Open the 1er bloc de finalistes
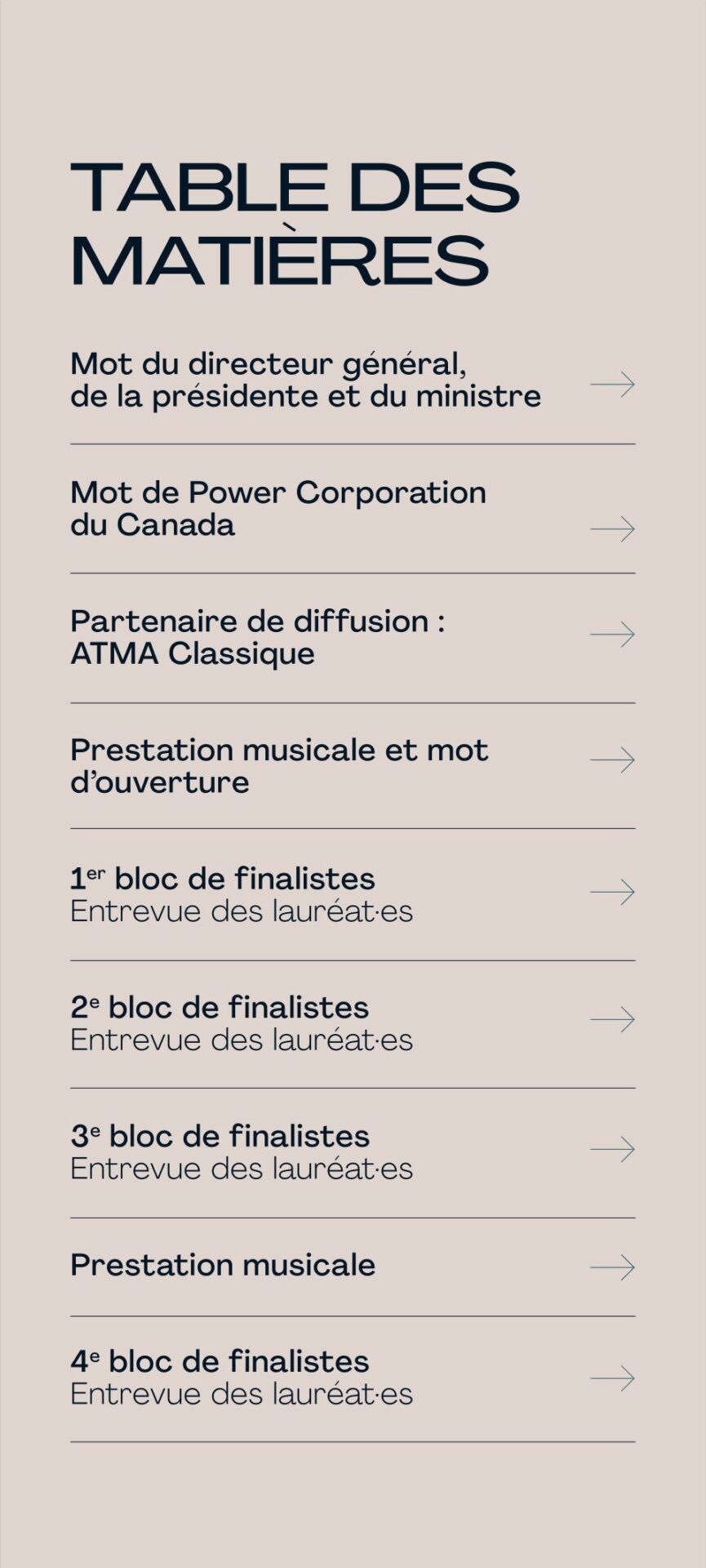Viewport: 706px width, 1568px height. (242, 894)
